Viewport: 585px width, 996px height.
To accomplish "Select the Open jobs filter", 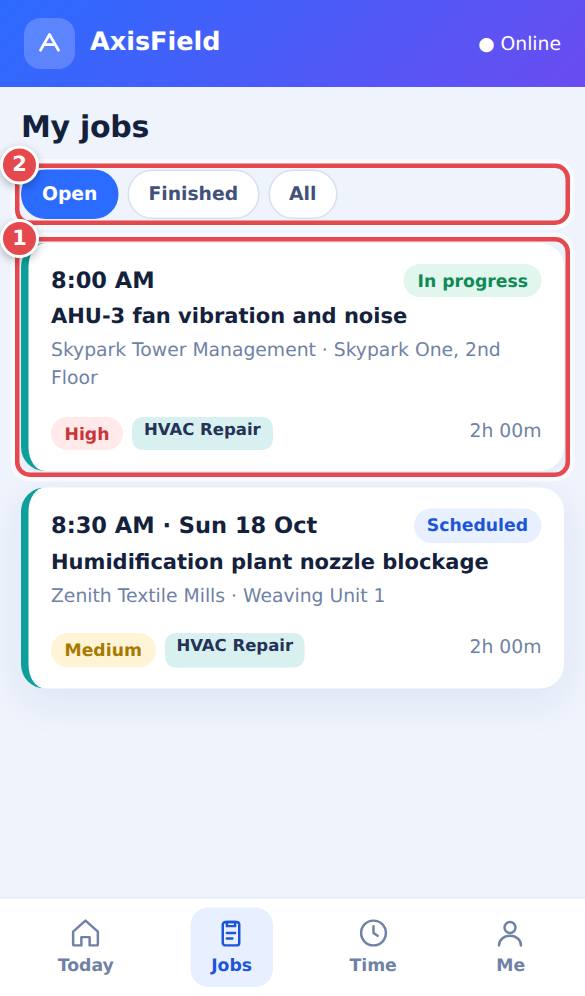I will 70,194.
